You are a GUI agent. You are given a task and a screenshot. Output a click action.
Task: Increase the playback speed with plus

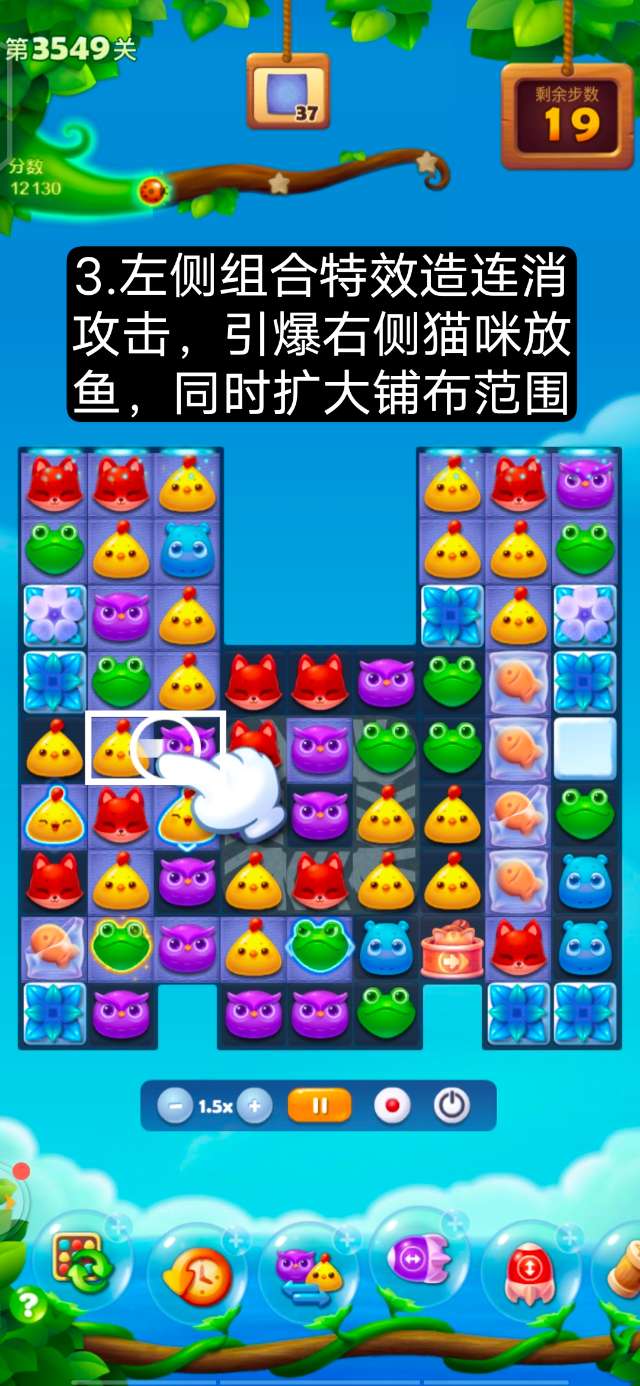(255, 1106)
